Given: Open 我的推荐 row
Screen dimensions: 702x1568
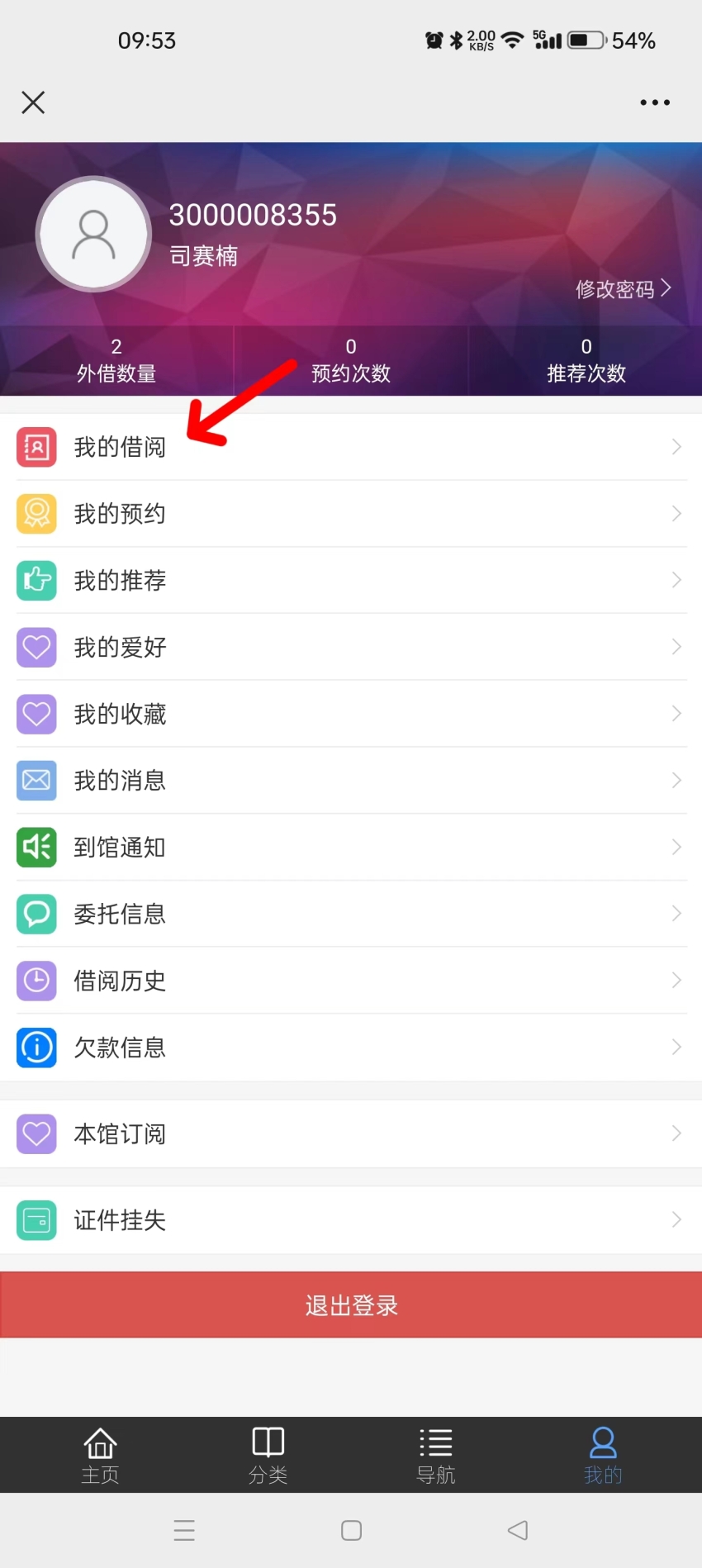Looking at the screenshot, I should pyautogui.click(x=351, y=580).
